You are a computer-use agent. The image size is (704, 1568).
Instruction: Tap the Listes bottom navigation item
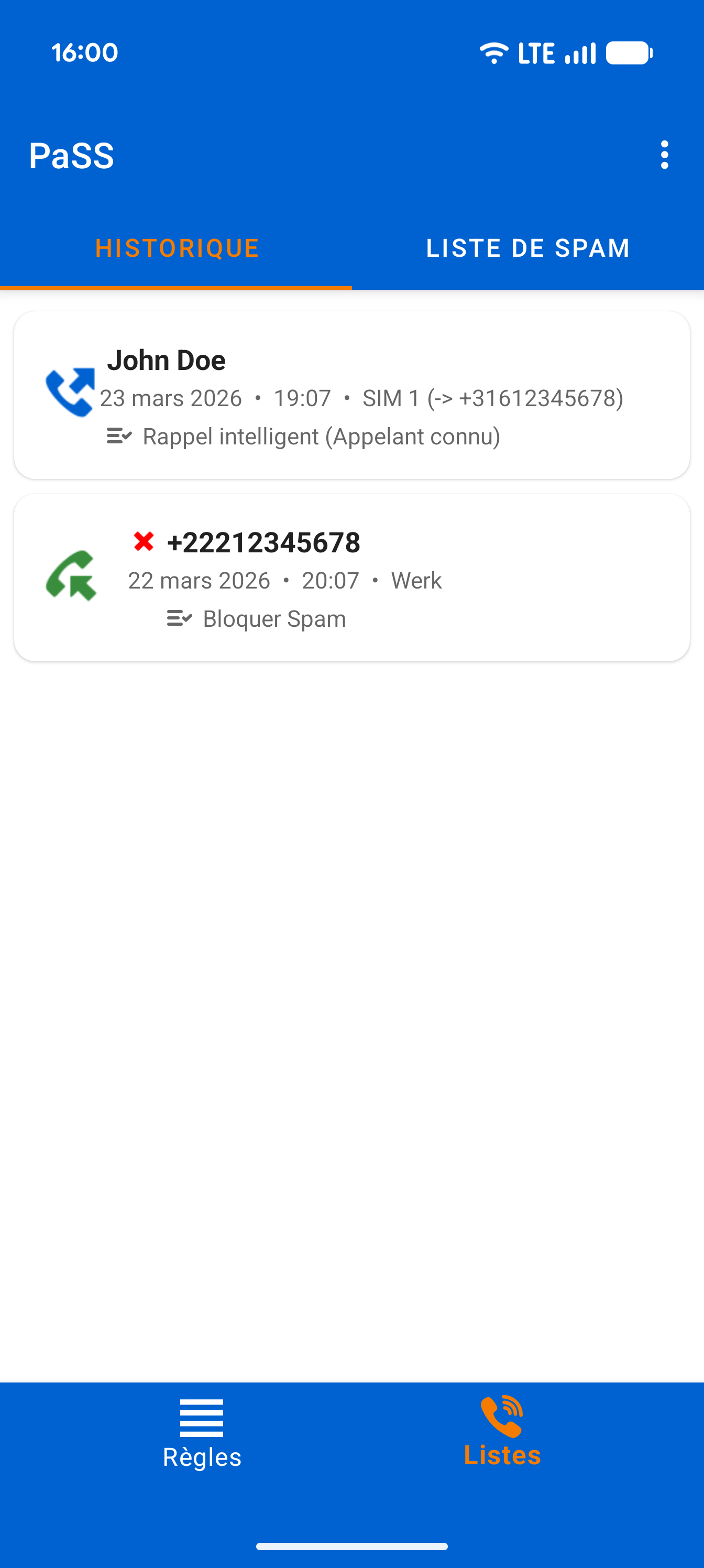tap(502, 1433)
